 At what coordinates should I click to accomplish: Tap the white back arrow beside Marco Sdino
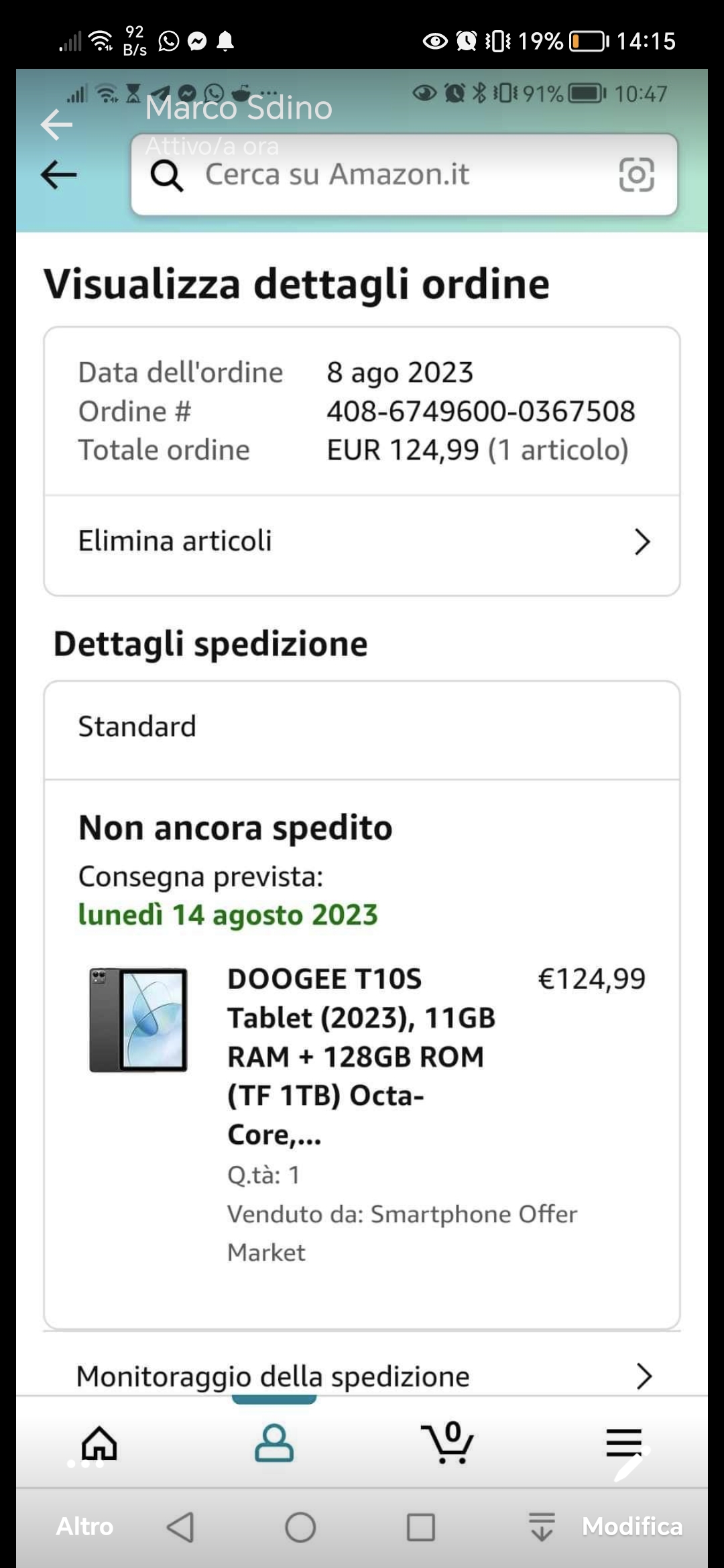tap(56, 125)
